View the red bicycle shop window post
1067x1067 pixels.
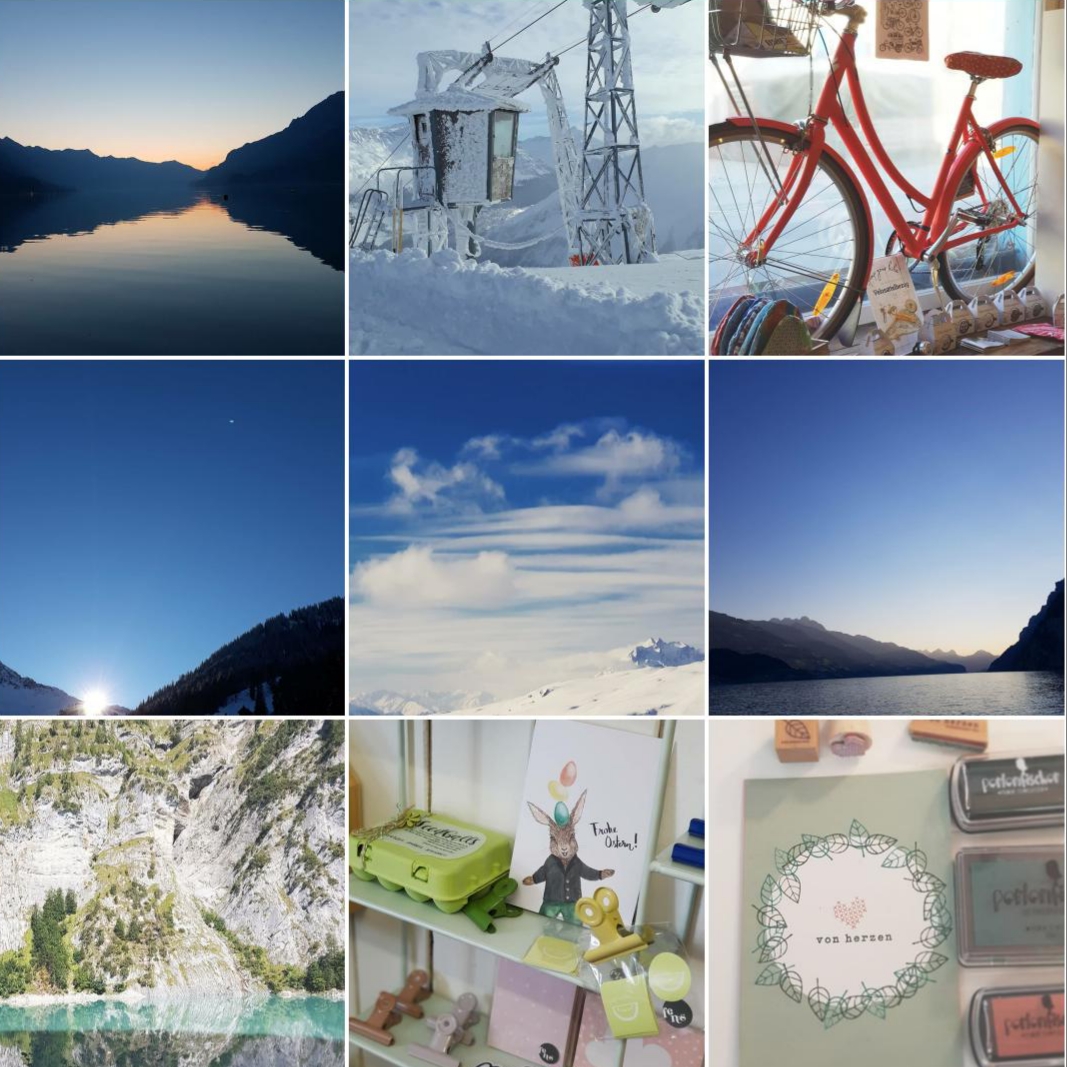tap(886, 177)
